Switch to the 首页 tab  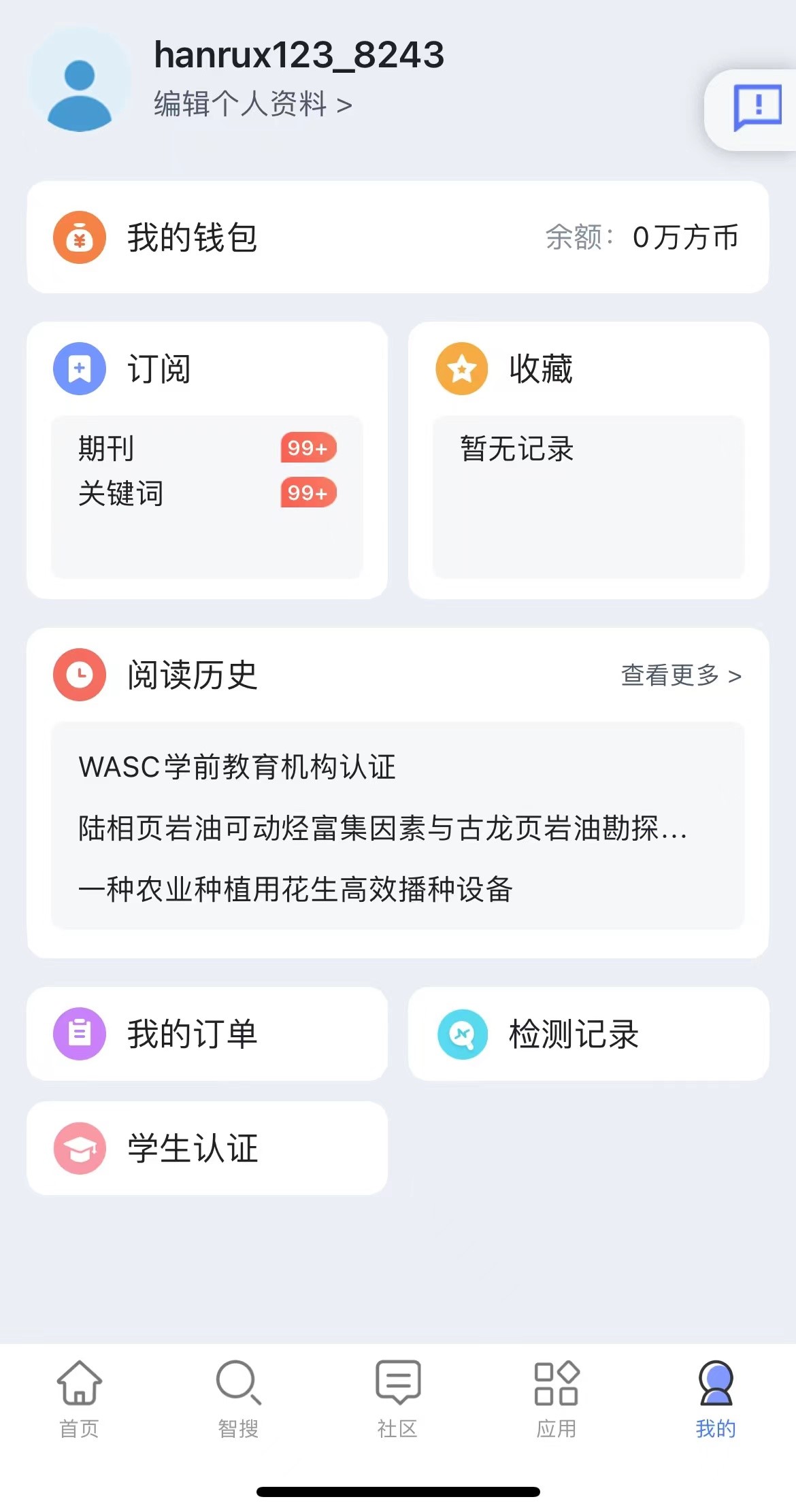pyautogui.click(x=80, y=1399)
